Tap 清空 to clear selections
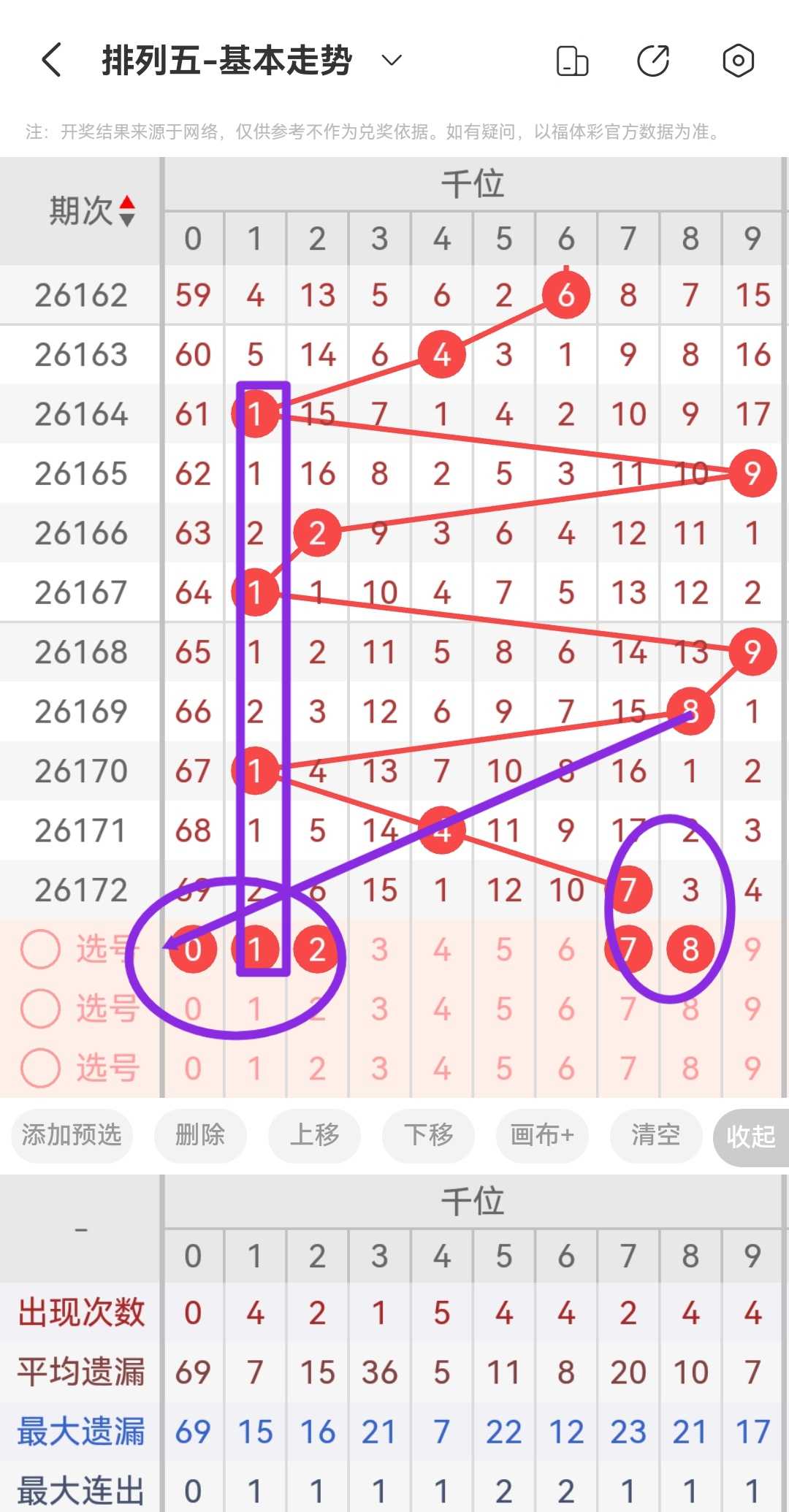Screen dimensions: 789x1512 click(x=656, y=1135)
